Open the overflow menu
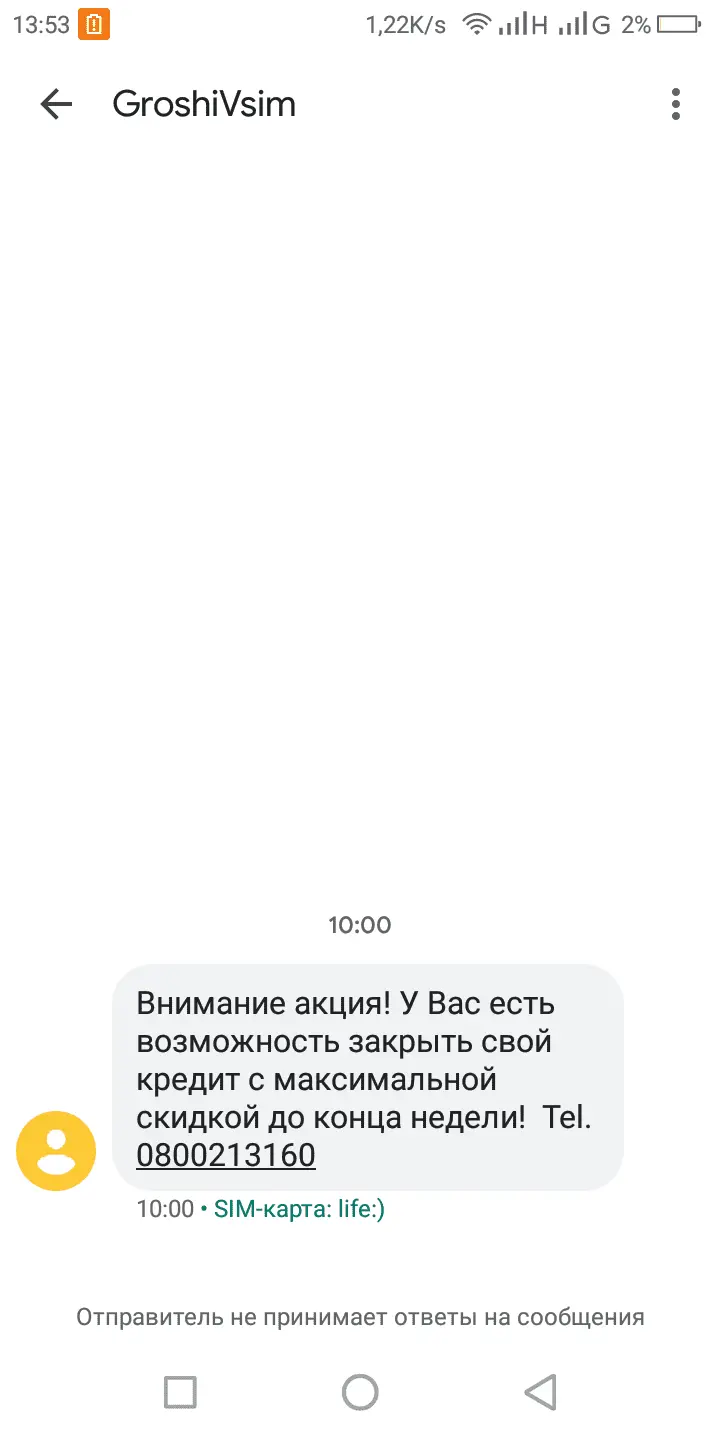Screen dimensions: 720x1440 (676, 104)
